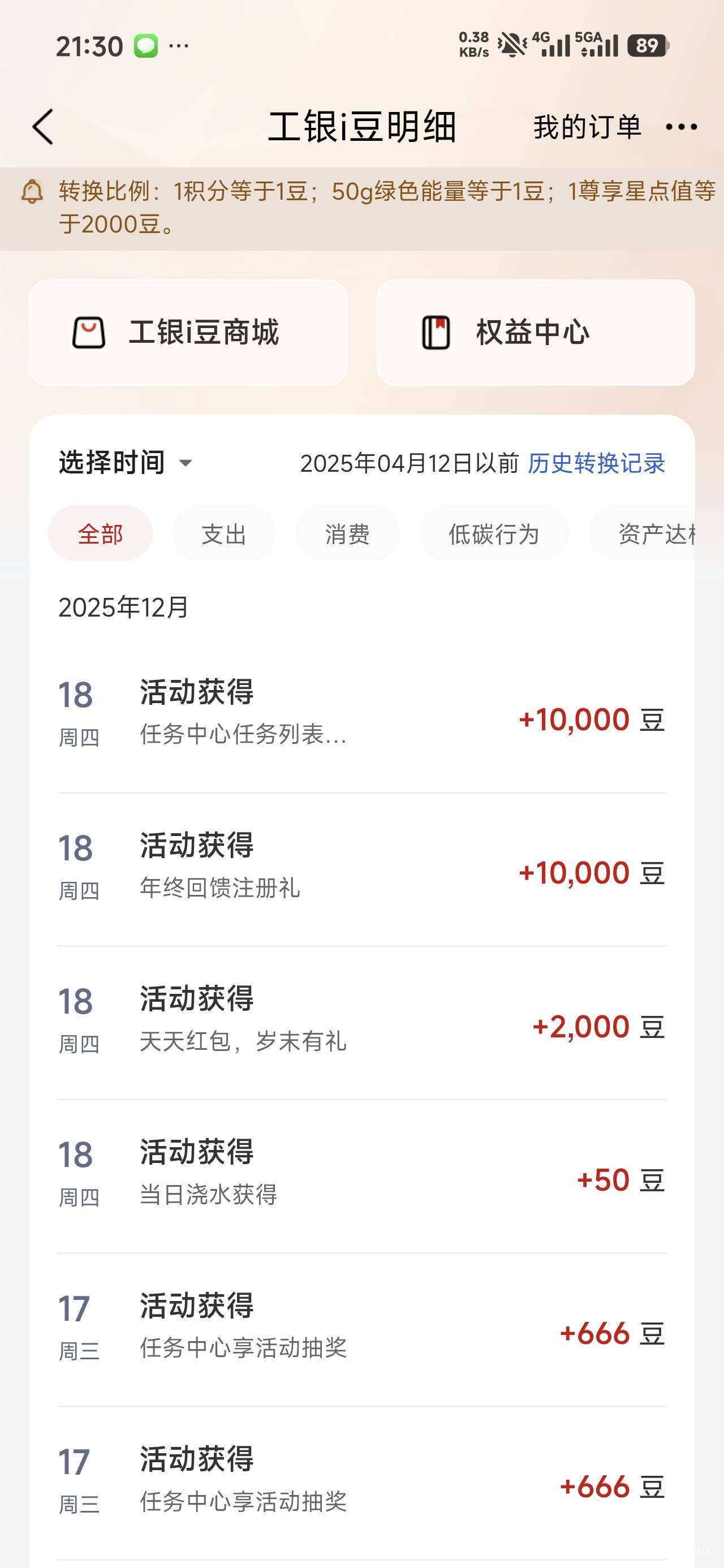Viewport: 724px width, 1568px height.
Task: Open 我的订单 in the top bar
Action: tap(587, 127)
